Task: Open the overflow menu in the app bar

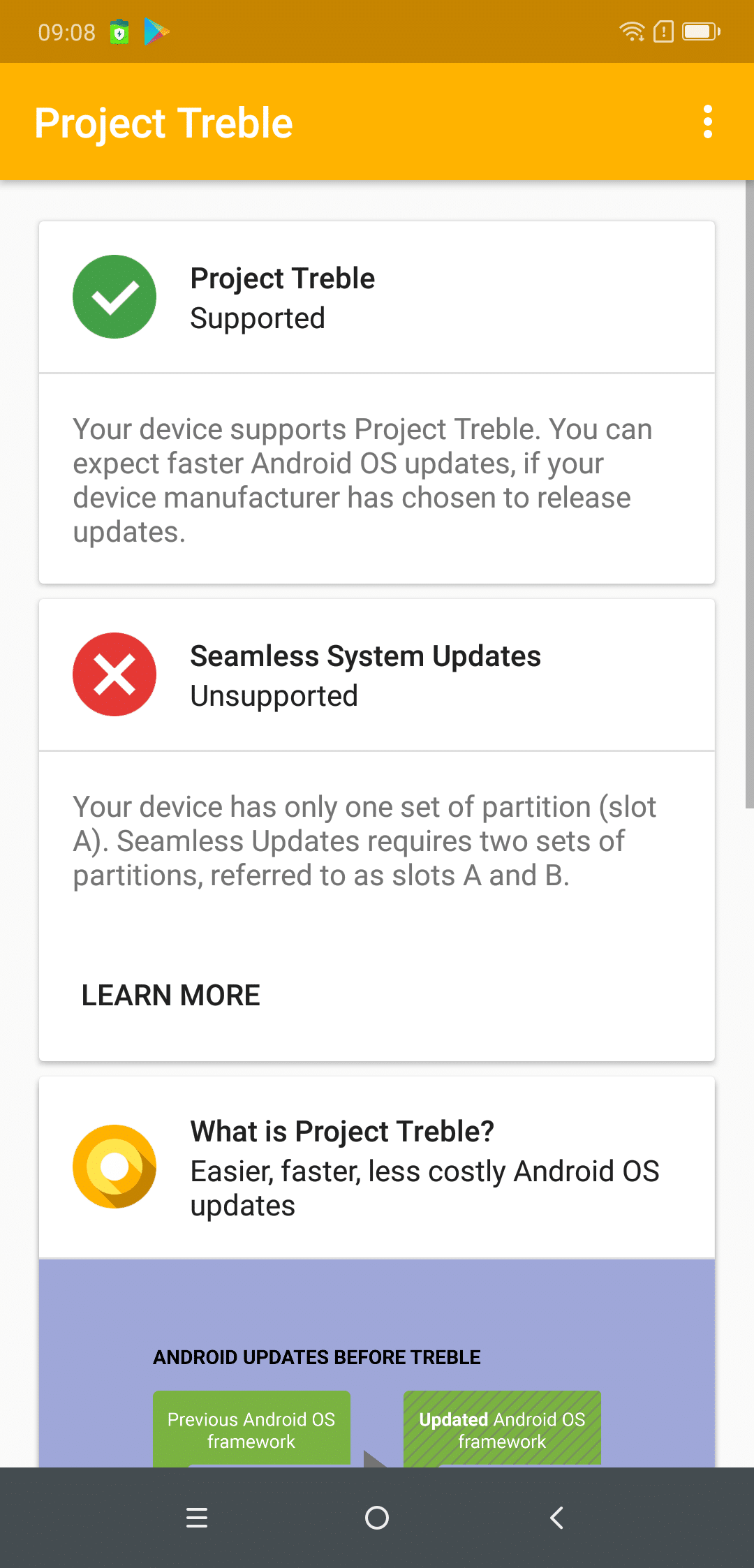Action: click(707, 122)
